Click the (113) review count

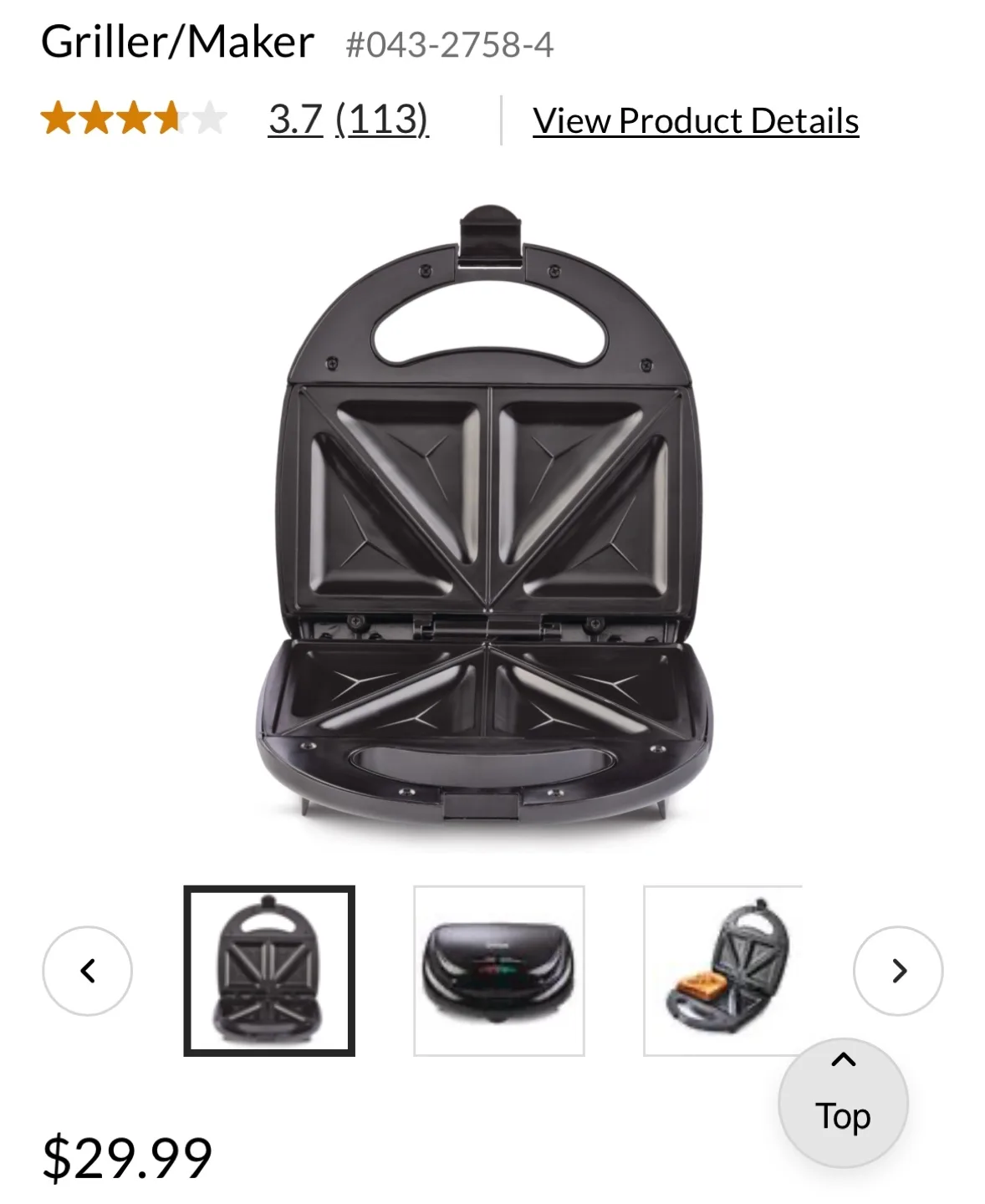pyautogui.click(x=383, y=120)
